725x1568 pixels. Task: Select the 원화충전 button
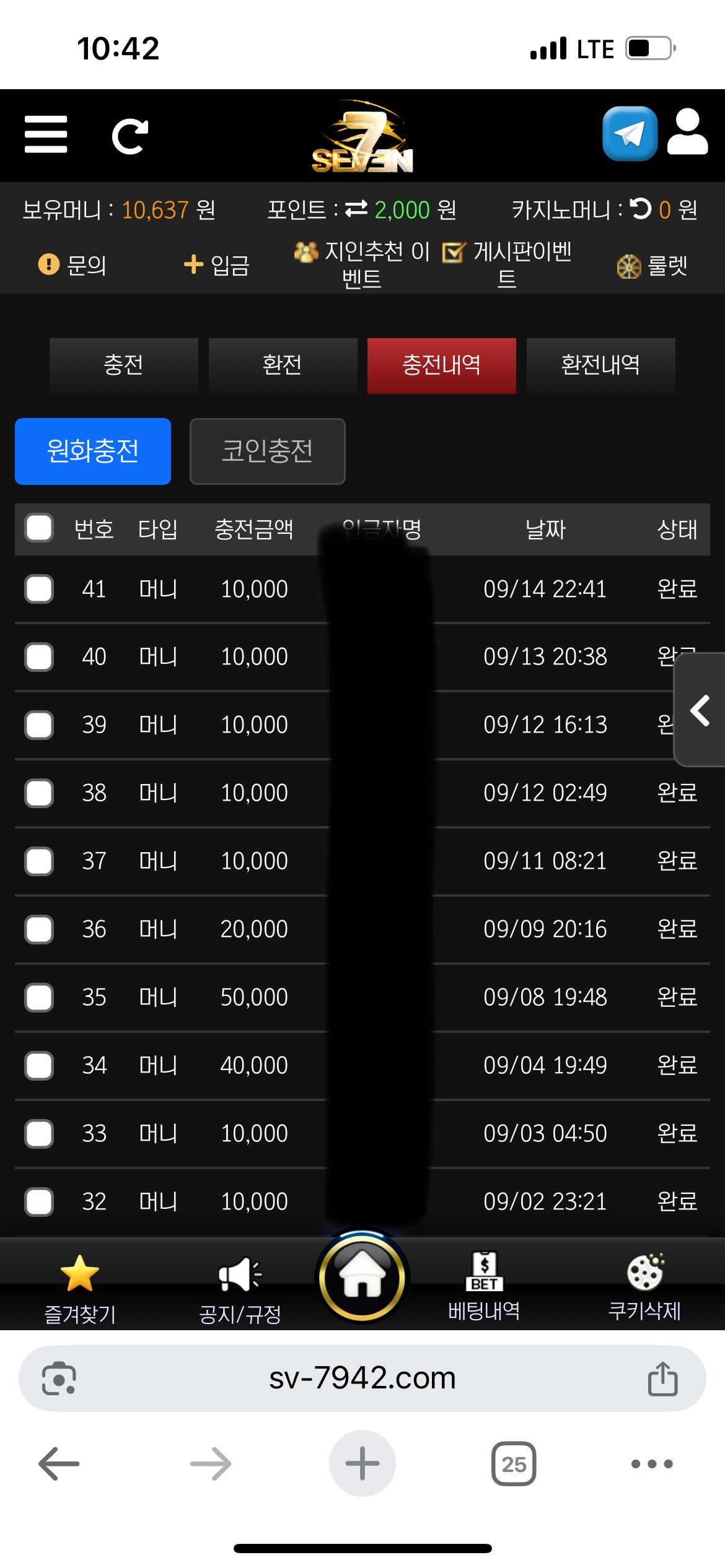click(x=93, y=451)
